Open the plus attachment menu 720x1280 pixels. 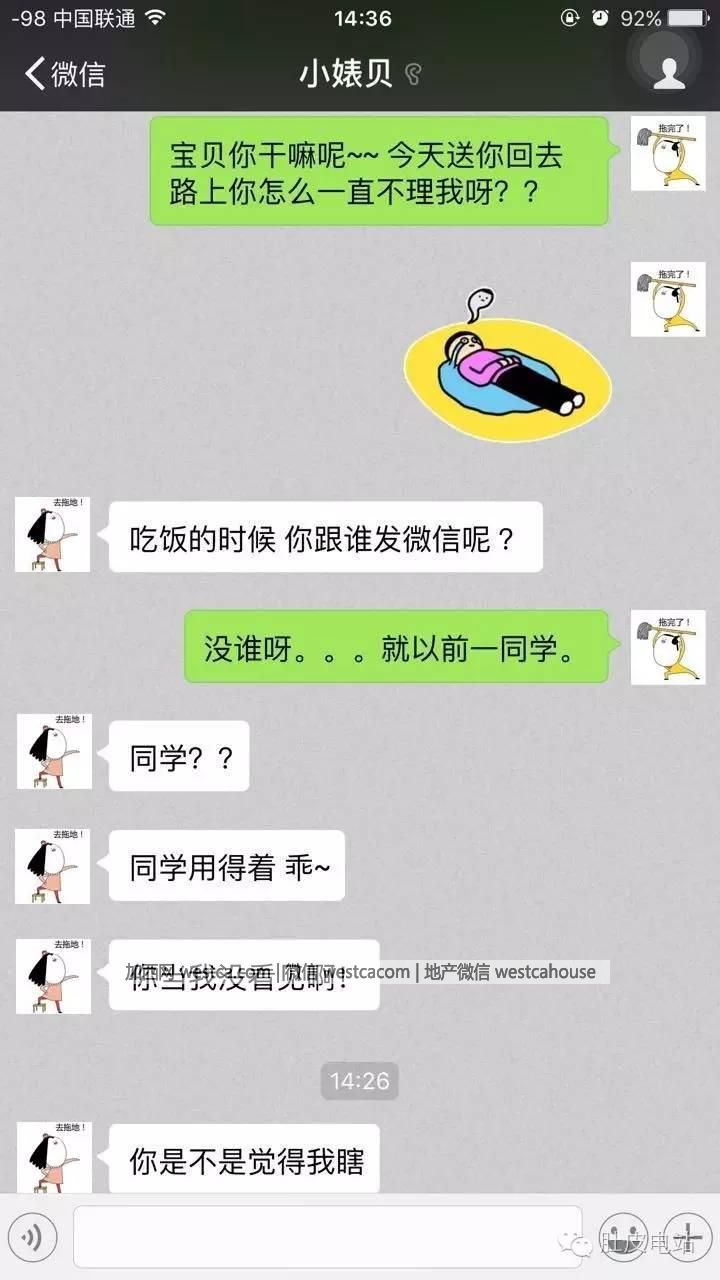[687, 1237]
